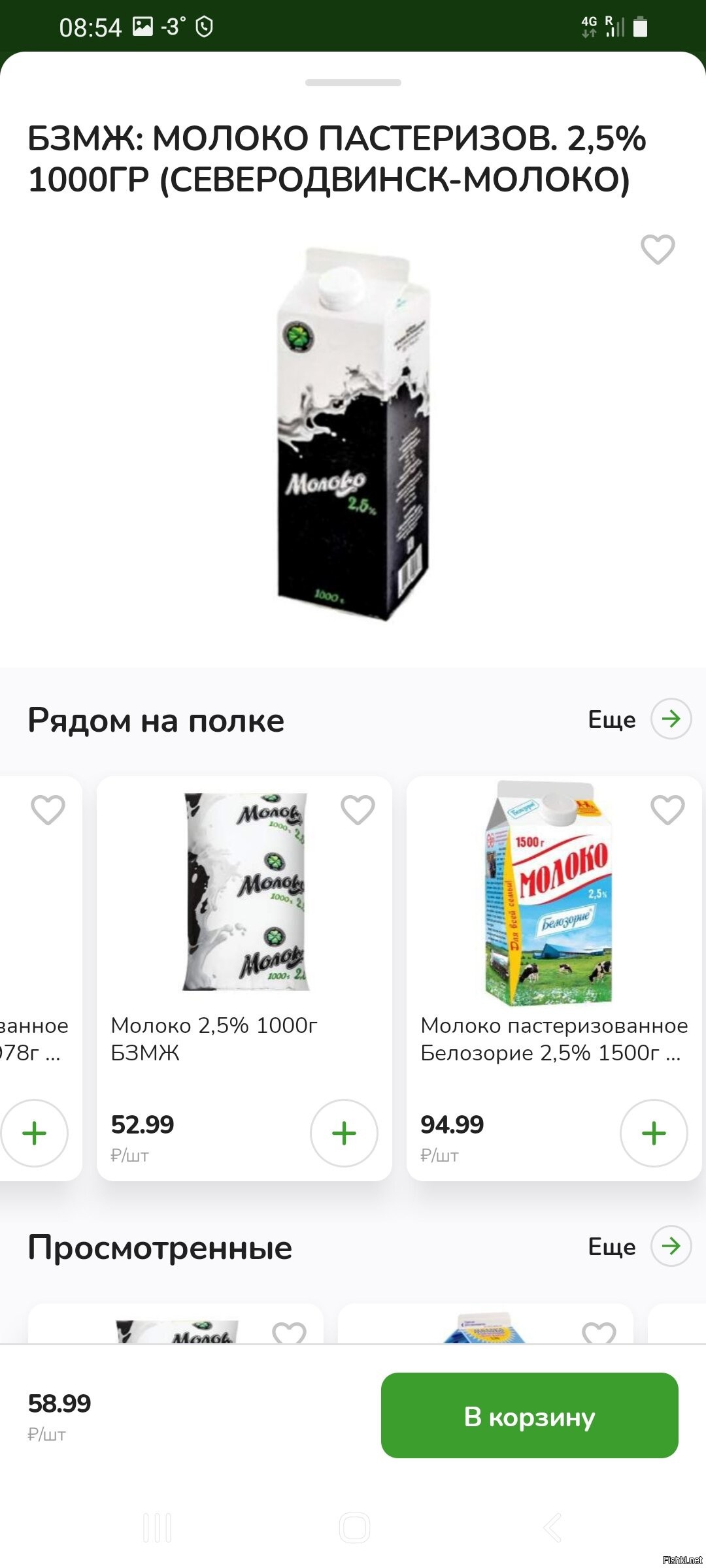Viewport: 706px width, 1568px height.
Task: Tap the В корзину button
Action: [529, 1415]
